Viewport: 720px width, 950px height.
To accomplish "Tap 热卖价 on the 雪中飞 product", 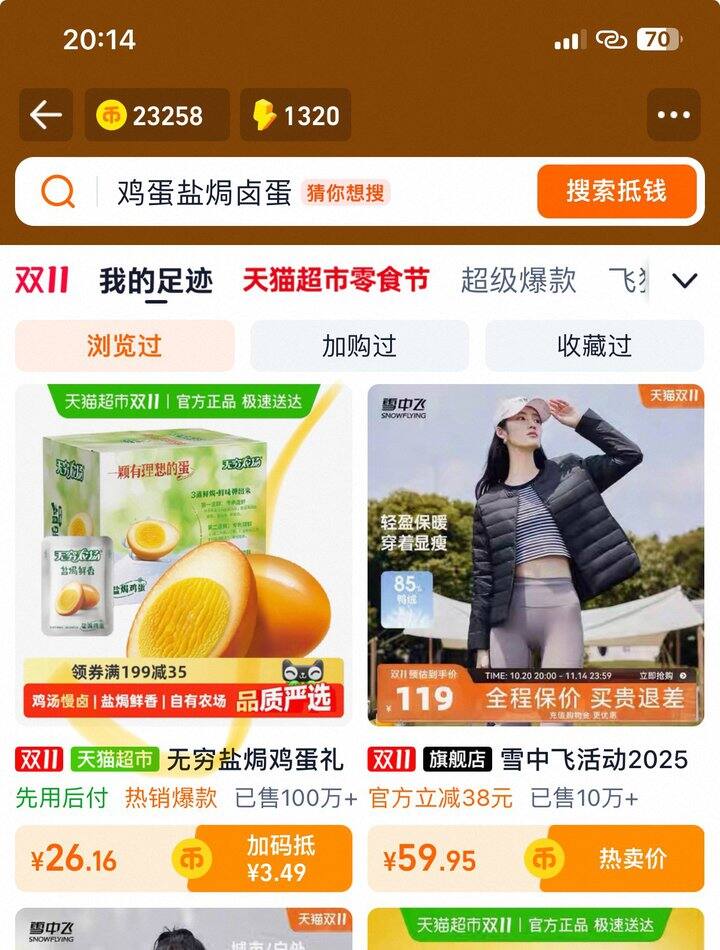I will (x=632, y=858).
